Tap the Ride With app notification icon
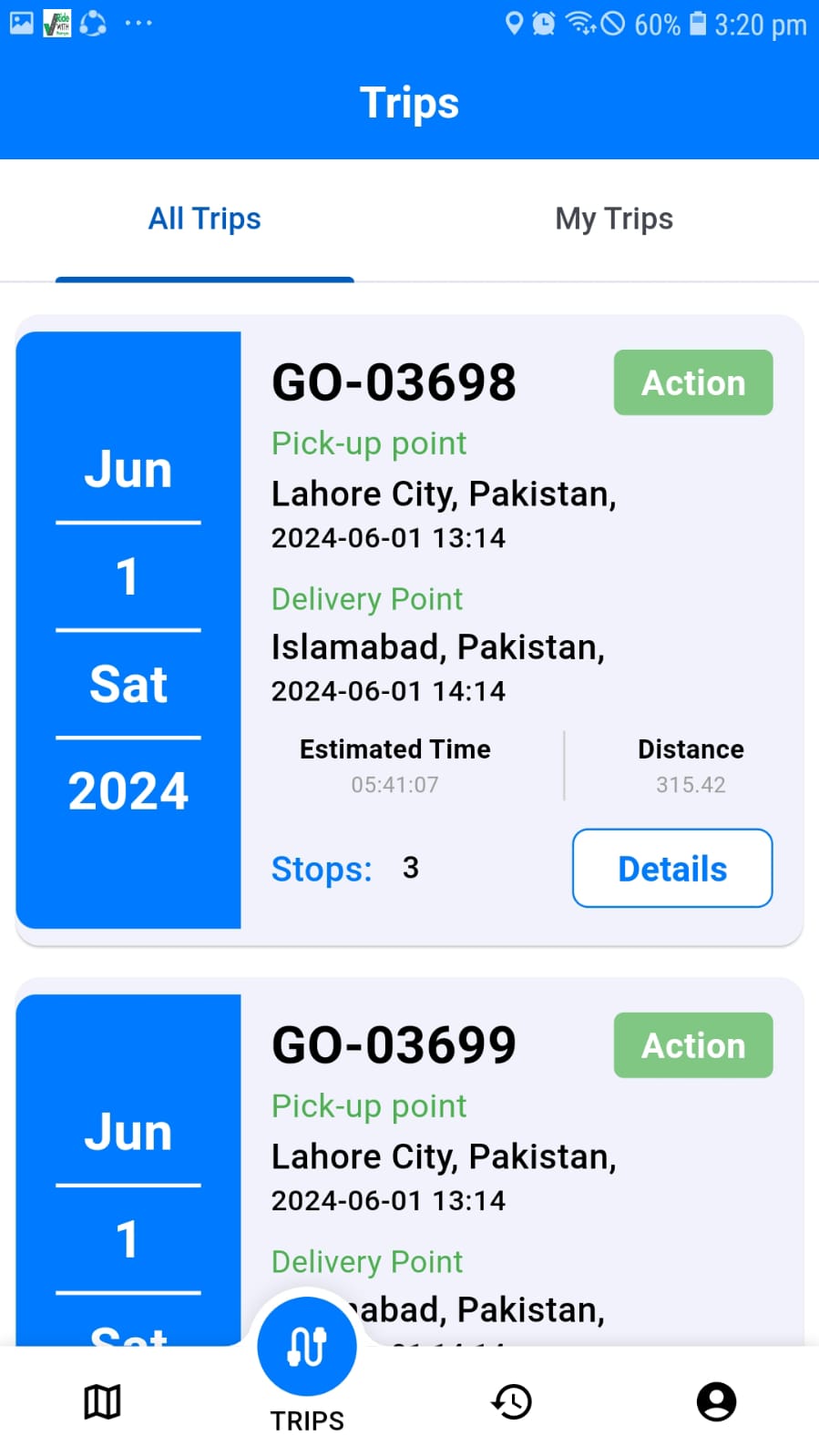Screen dimensions: 819x1456 coord(56,23)
